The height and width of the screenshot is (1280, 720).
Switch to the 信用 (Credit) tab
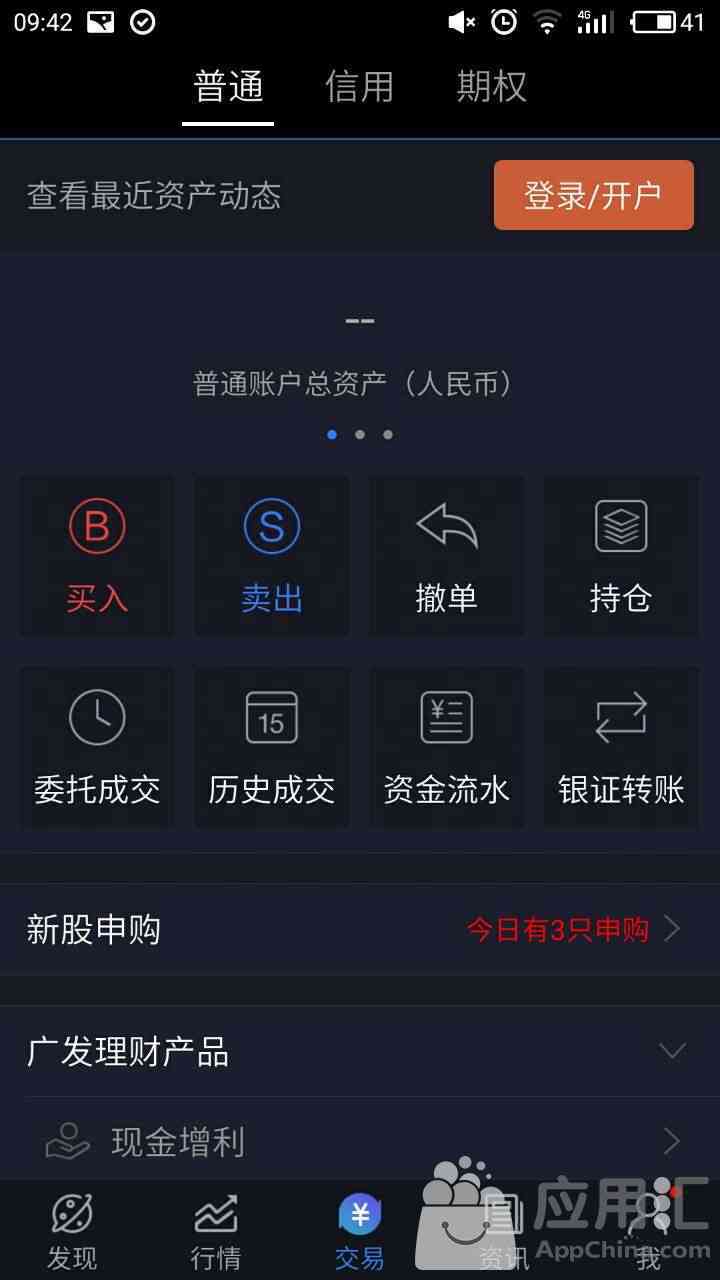(361, 88)
